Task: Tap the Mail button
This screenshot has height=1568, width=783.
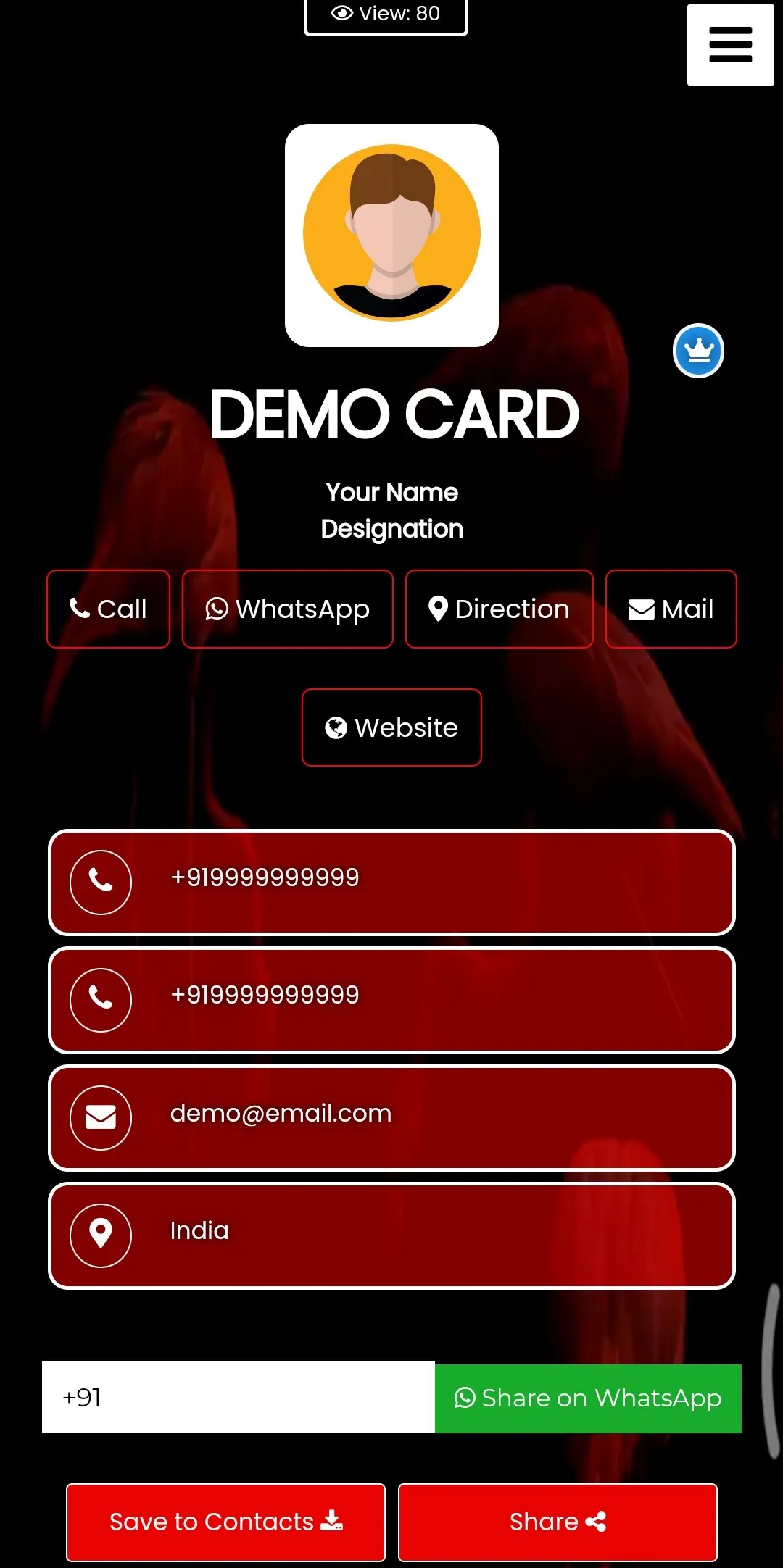Action: 671,609
